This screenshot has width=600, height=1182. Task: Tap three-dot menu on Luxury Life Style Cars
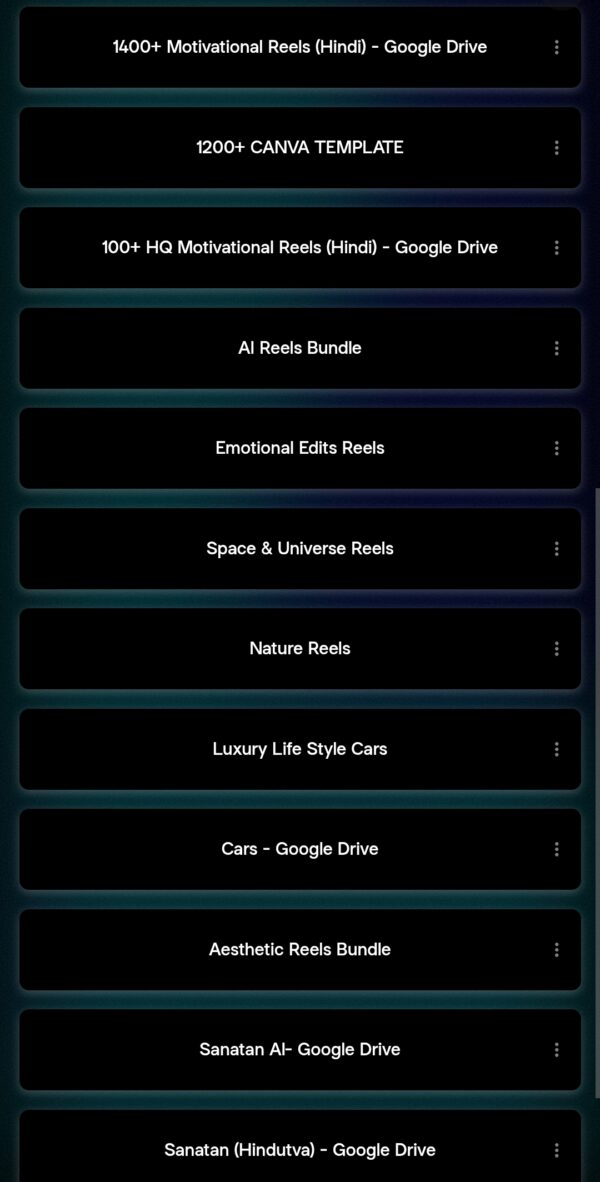(556, 749)
